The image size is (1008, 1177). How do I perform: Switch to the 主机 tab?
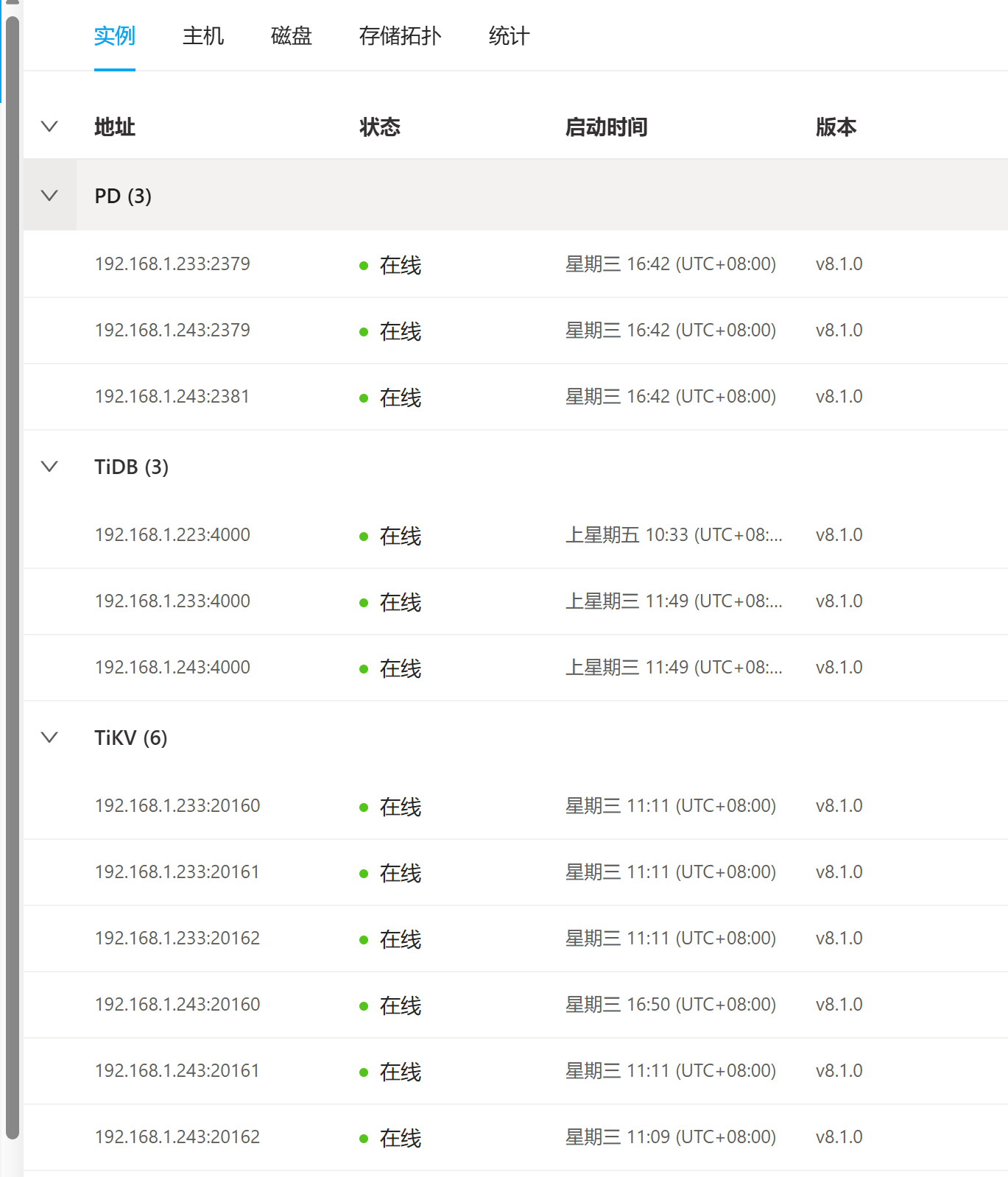(202, 36)
